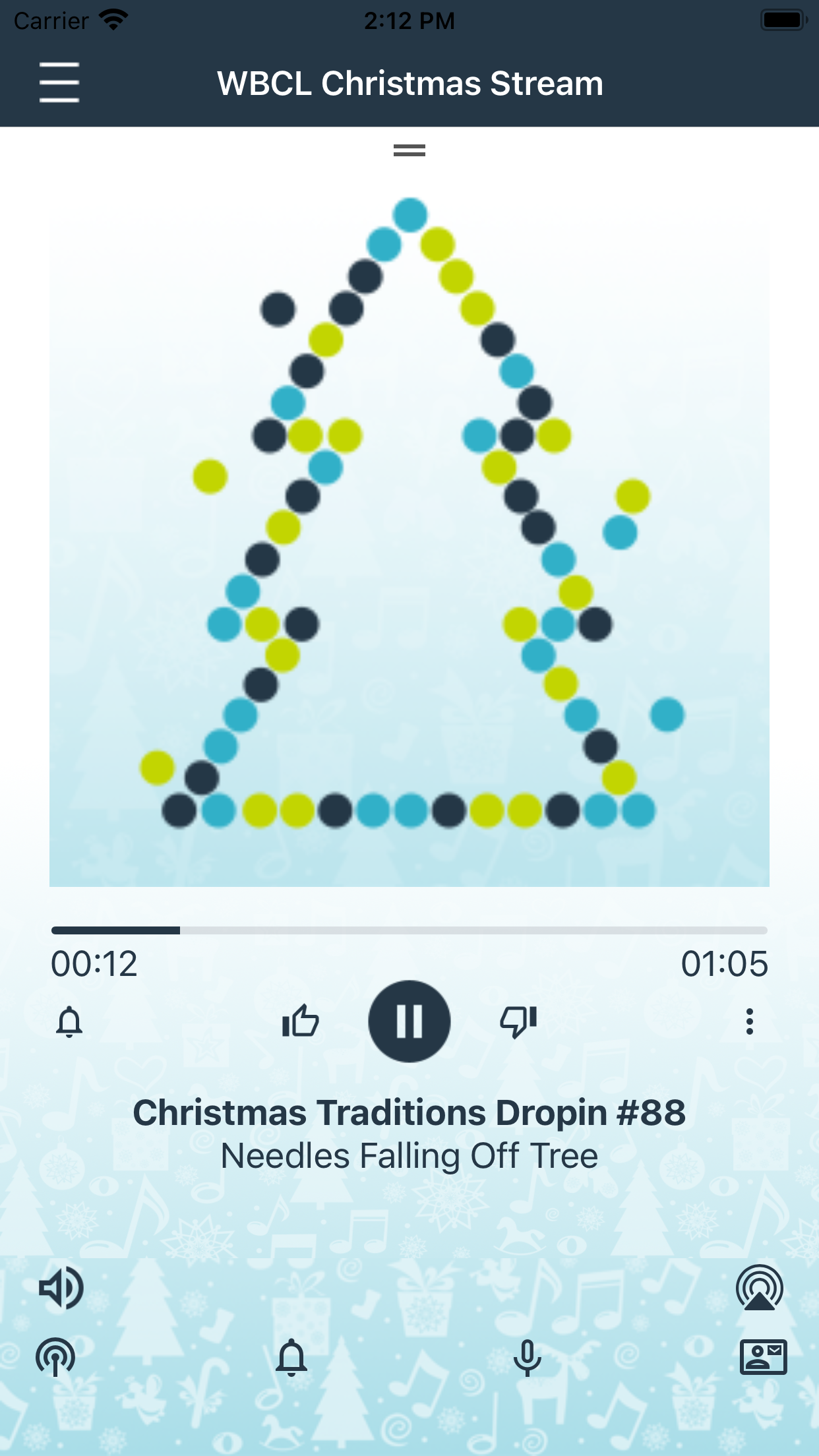
Task: Seek within the playback progress bar
Action: click(x=409, y=930)
